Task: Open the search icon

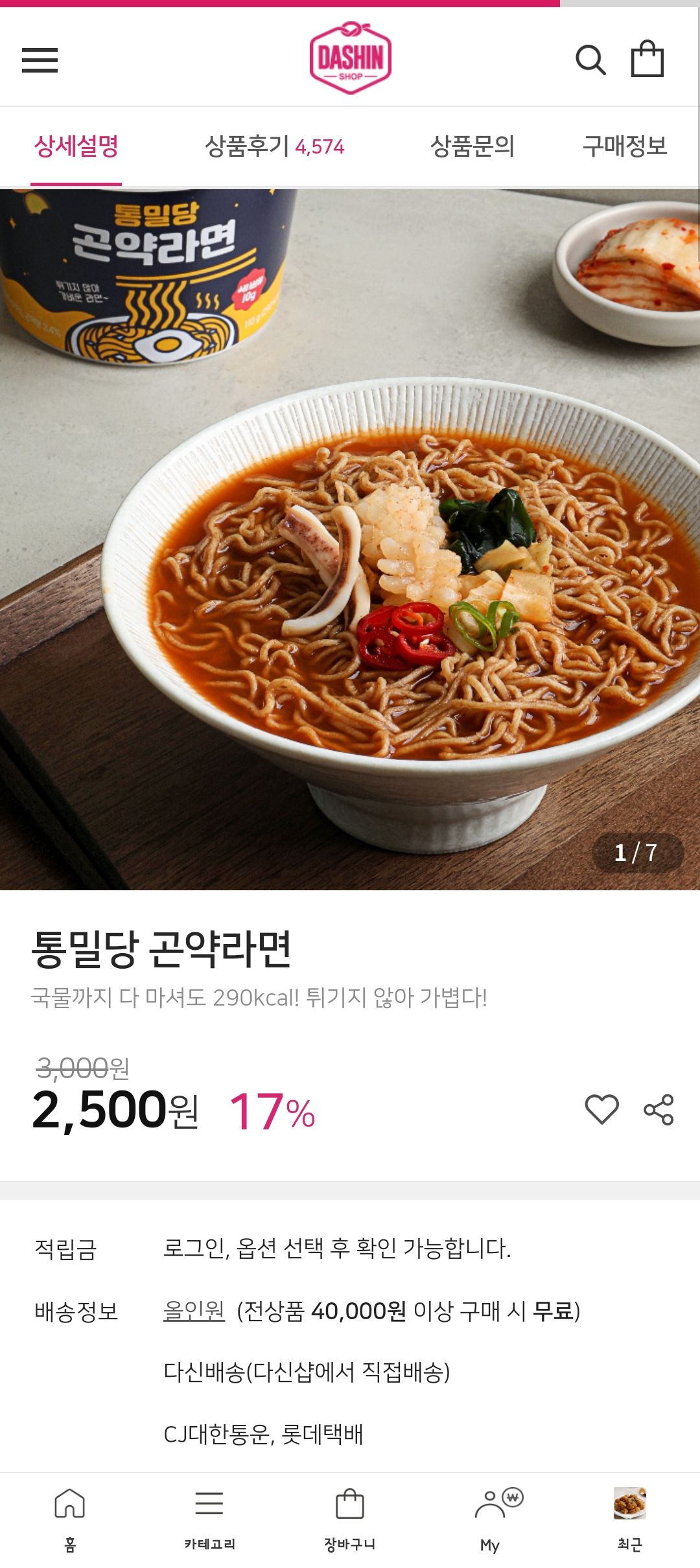Action: 590,60
